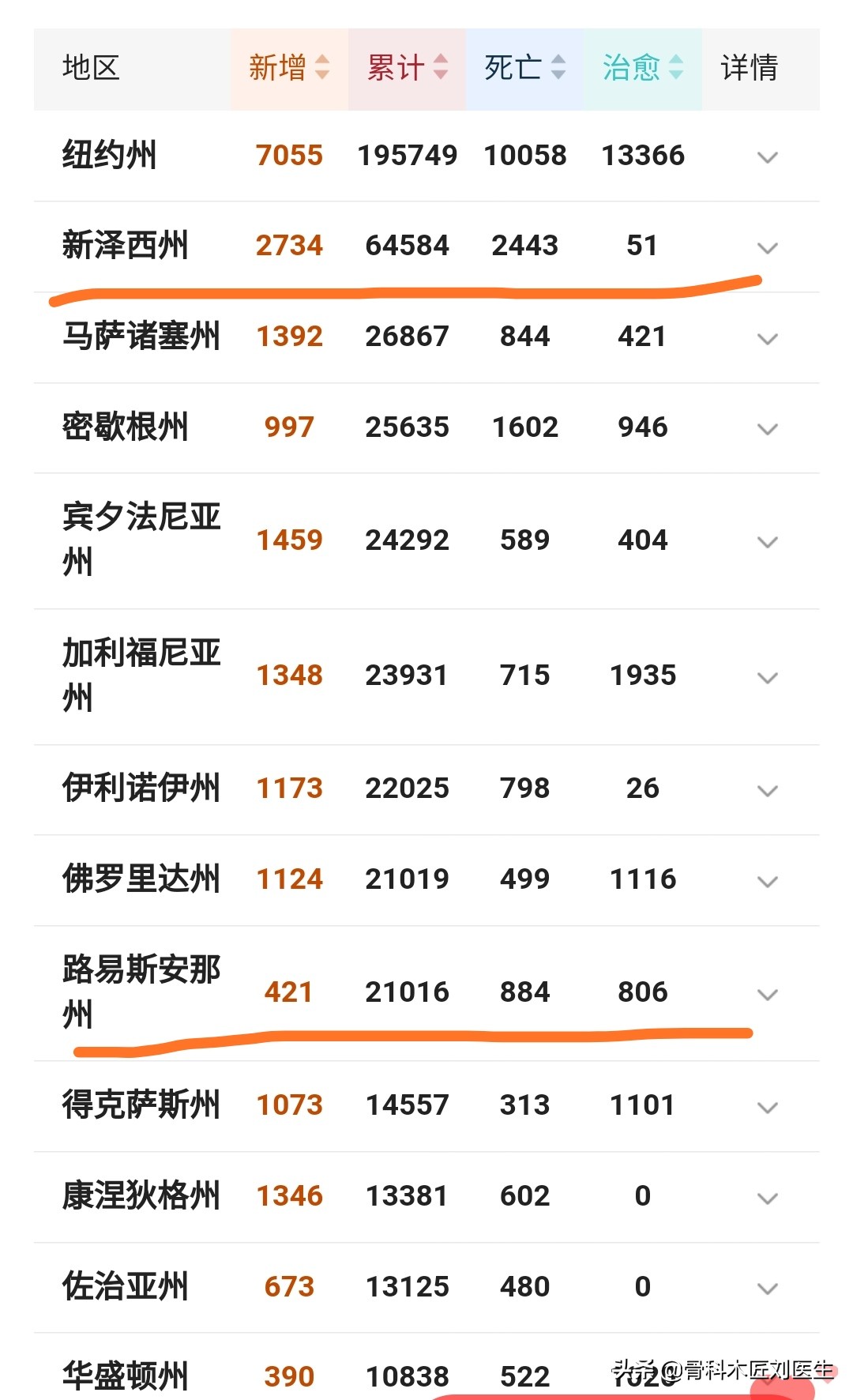The width and height of the screenshot is (853, 1400).
Task: Expand the 得克萨斯州 row chevron
Action: click(767, 1107)
